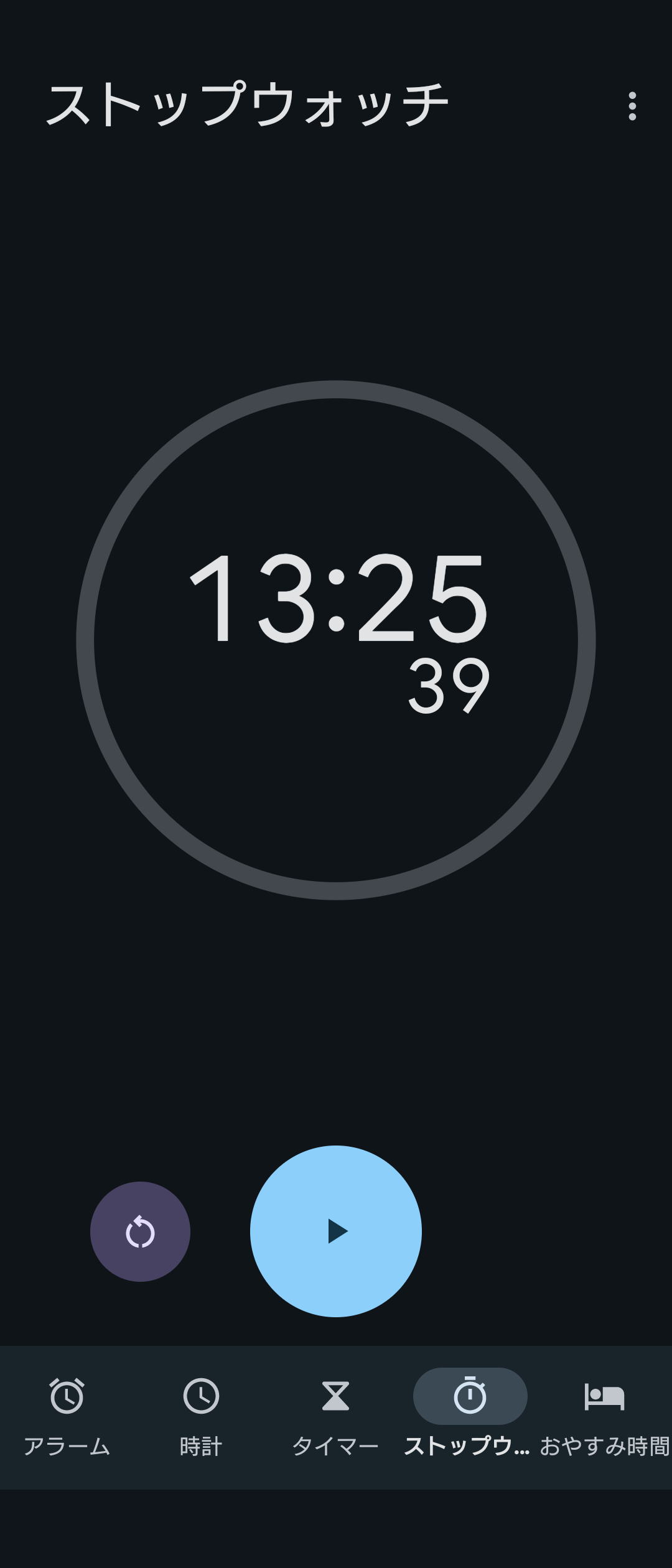Reset the stopwatch
This screenshot has width=672, height=1568.
pyautogui.click(x=140, y=1231)
